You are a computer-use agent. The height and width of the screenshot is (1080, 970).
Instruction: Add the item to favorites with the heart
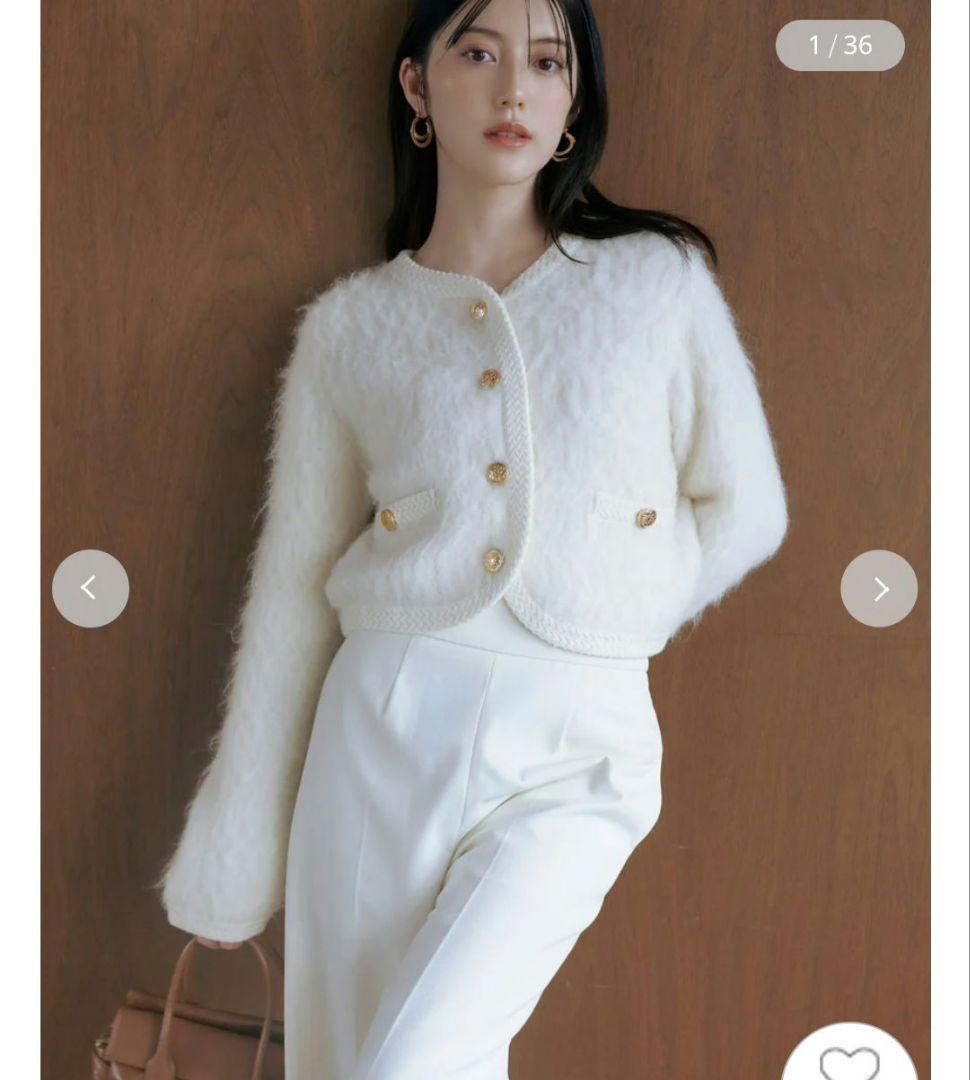tap(849, 1060)
